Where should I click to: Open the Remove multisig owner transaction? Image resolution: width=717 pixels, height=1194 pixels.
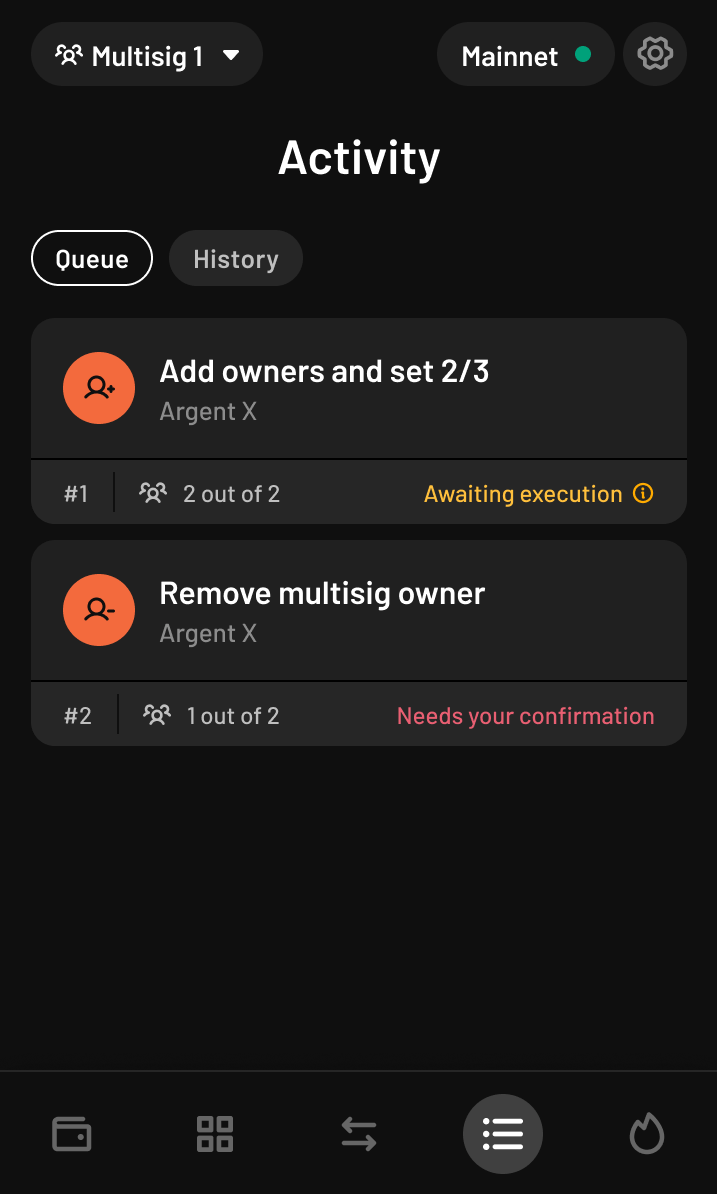[358, 610]
